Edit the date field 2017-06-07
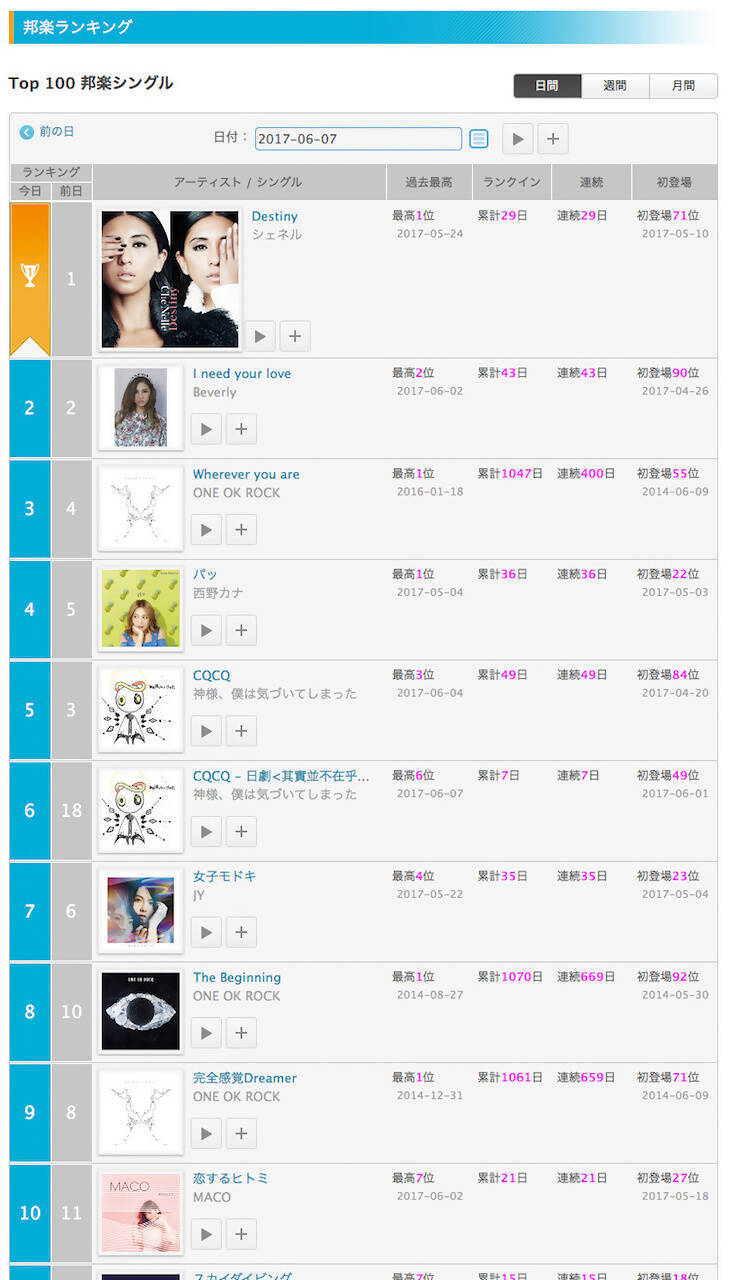 [x=357, y=139]
